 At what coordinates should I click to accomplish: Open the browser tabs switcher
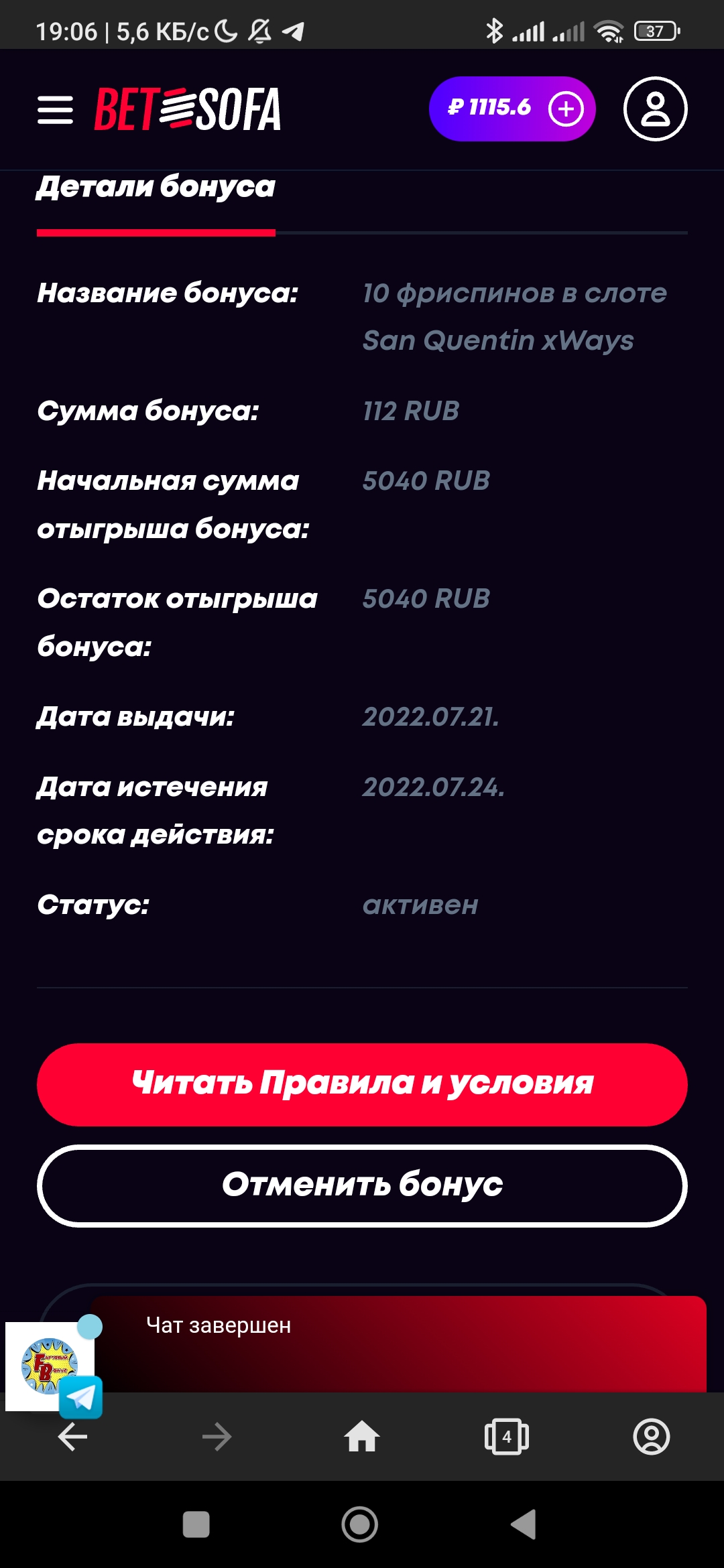tap(507, 1437)
